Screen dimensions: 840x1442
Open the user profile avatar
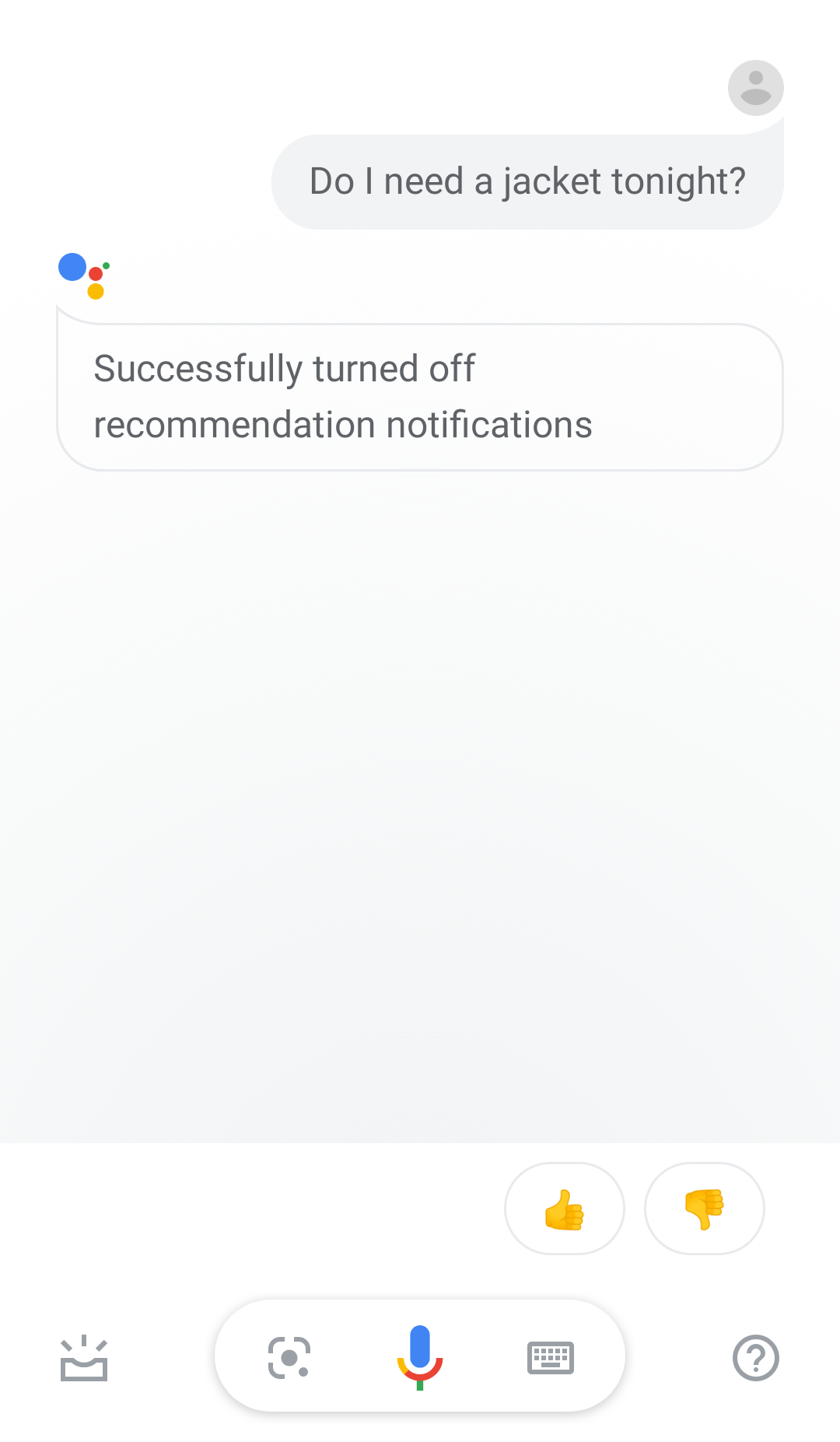[756, 88]
